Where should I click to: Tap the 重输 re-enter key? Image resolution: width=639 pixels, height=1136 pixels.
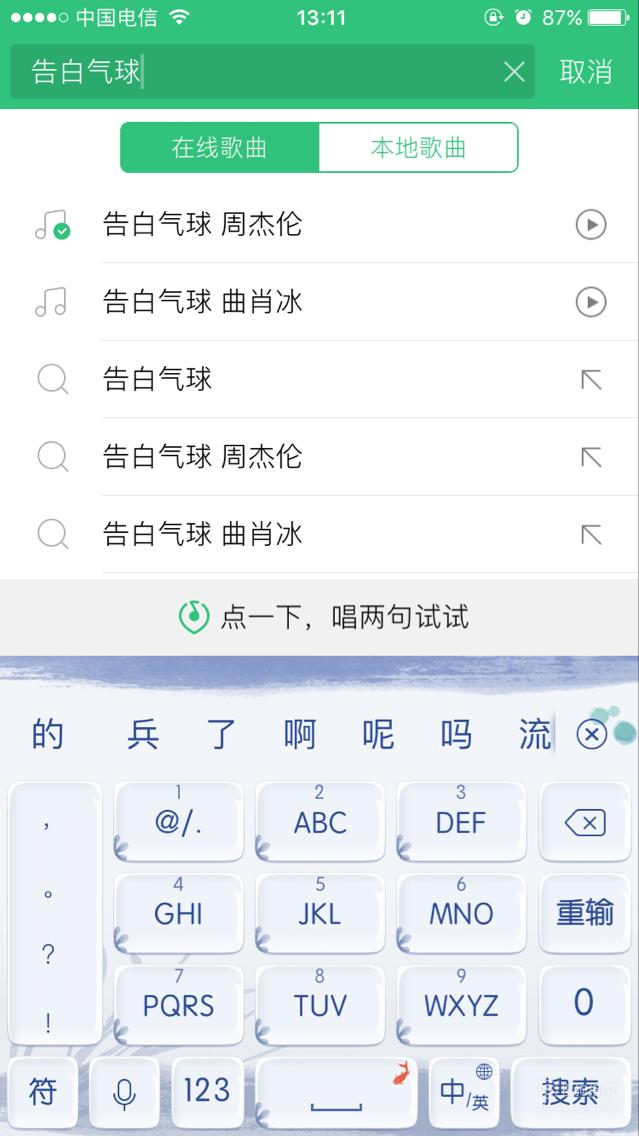click(x=585, y=913)
